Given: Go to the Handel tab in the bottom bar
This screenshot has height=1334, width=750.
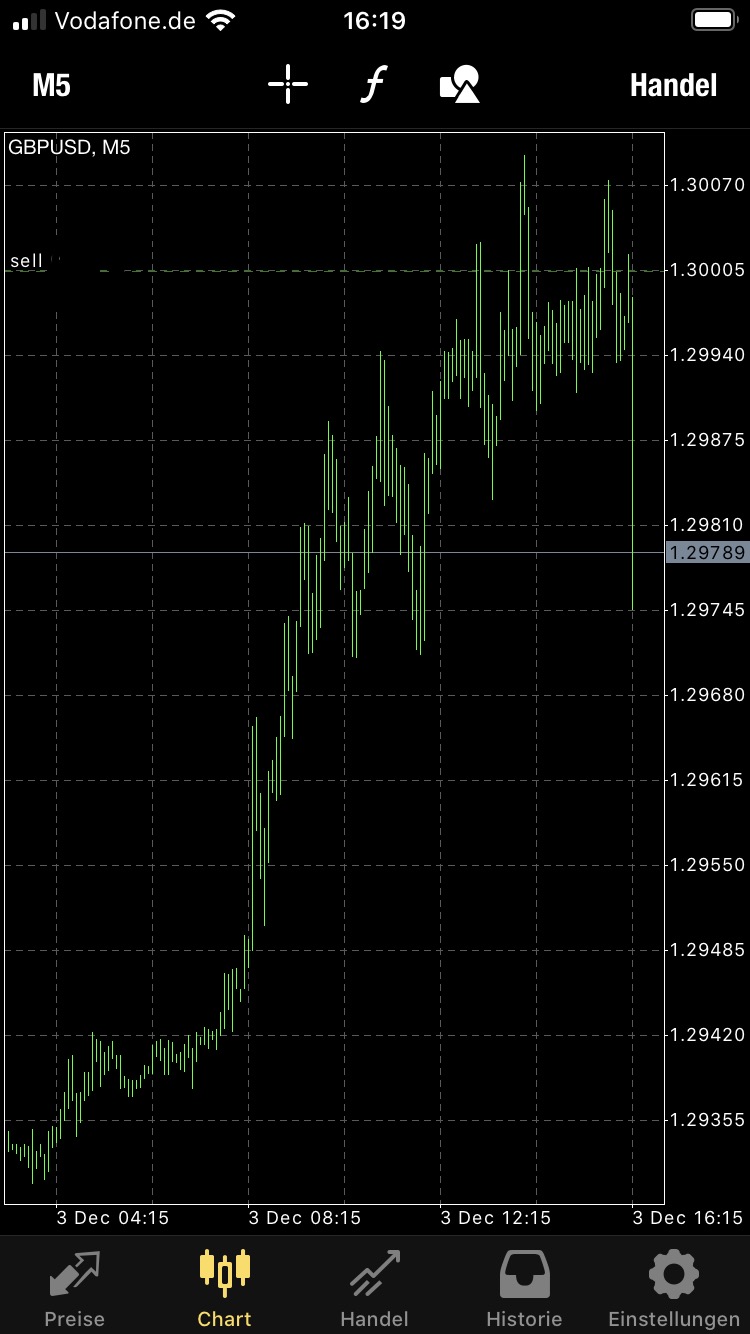Looking at the screenshot, I should click(374, 1288).
